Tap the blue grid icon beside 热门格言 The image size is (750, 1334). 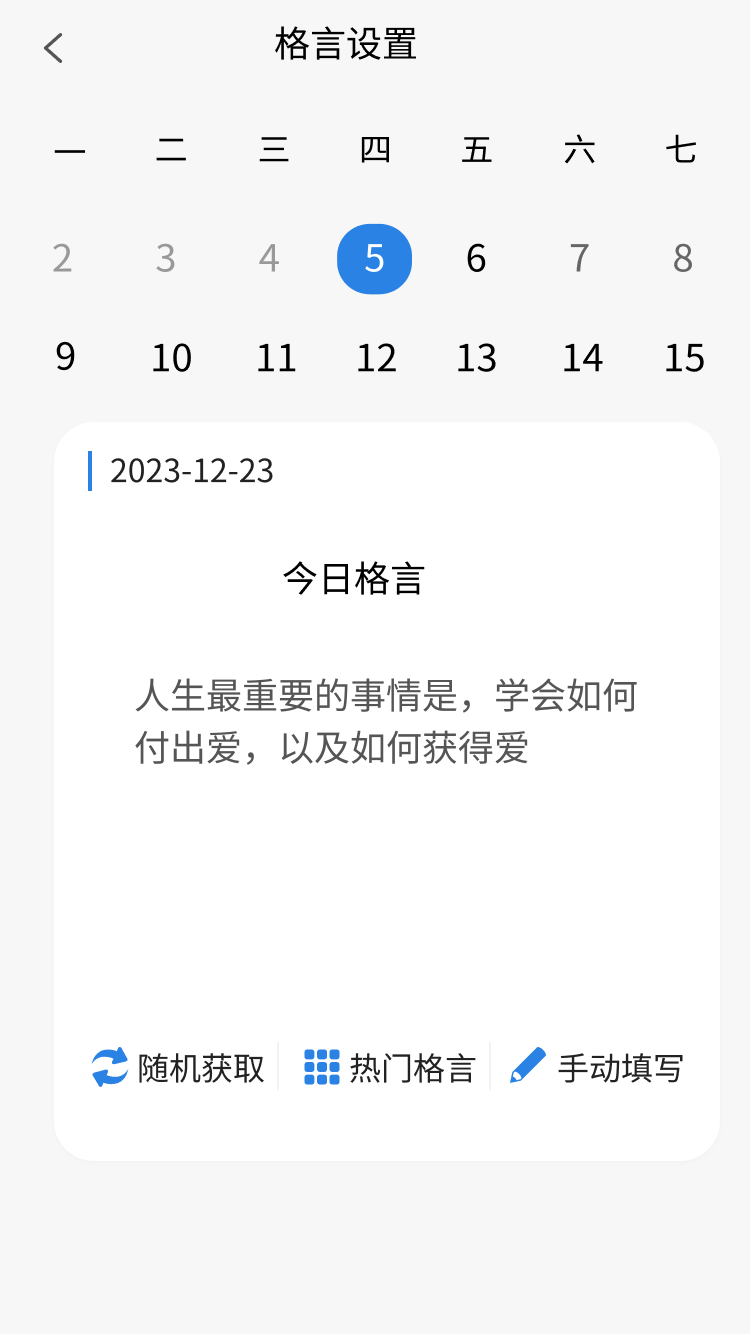point(322,1067)
